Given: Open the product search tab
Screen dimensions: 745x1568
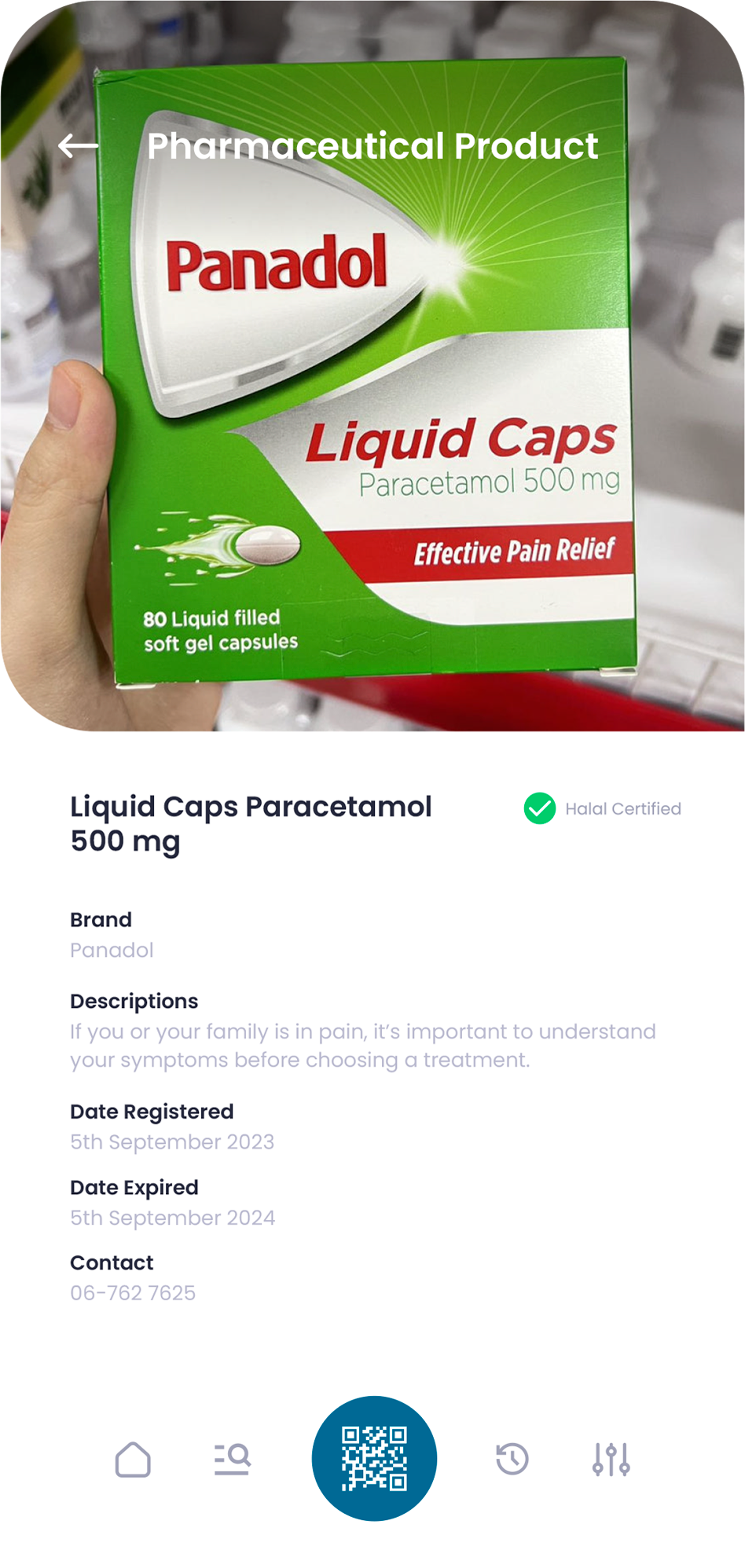Looking at the screenshot, I should pyautogui.click(x=232, y=1460).
